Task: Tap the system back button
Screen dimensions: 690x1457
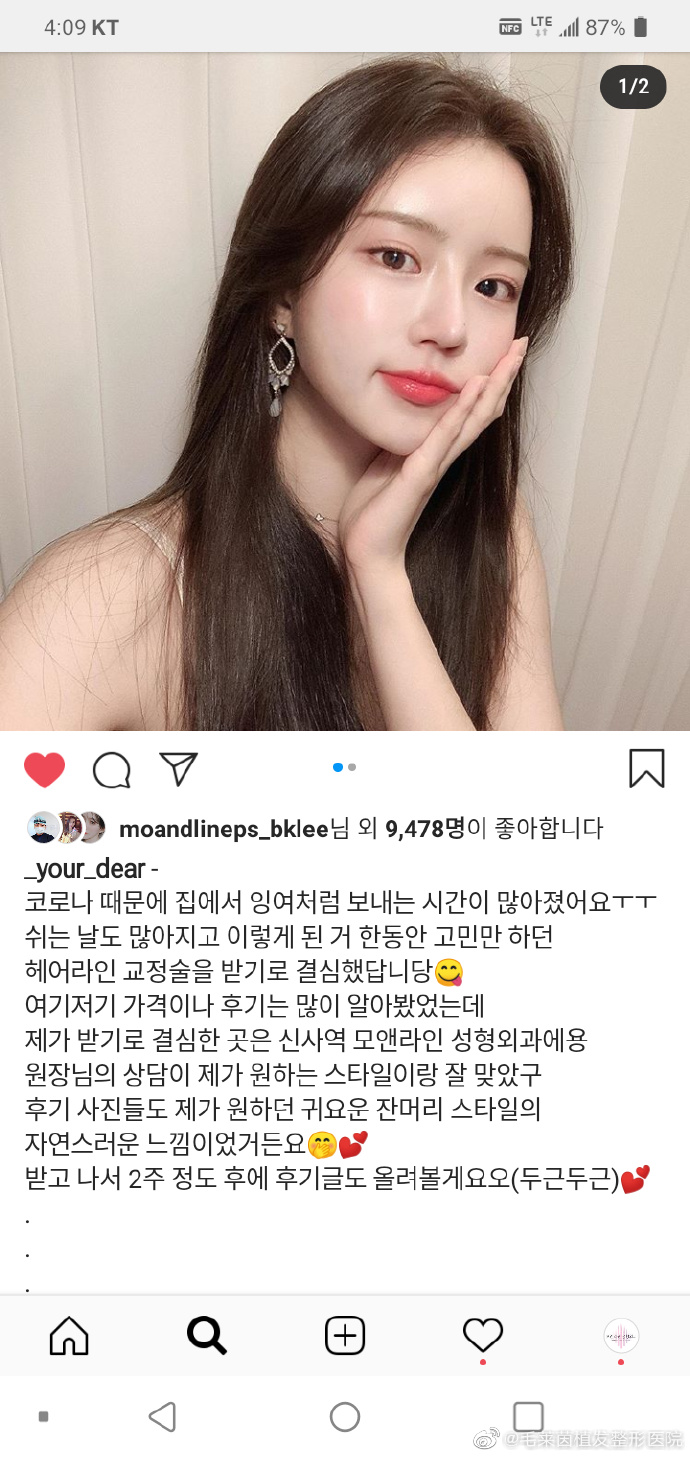Action: 162,1416
